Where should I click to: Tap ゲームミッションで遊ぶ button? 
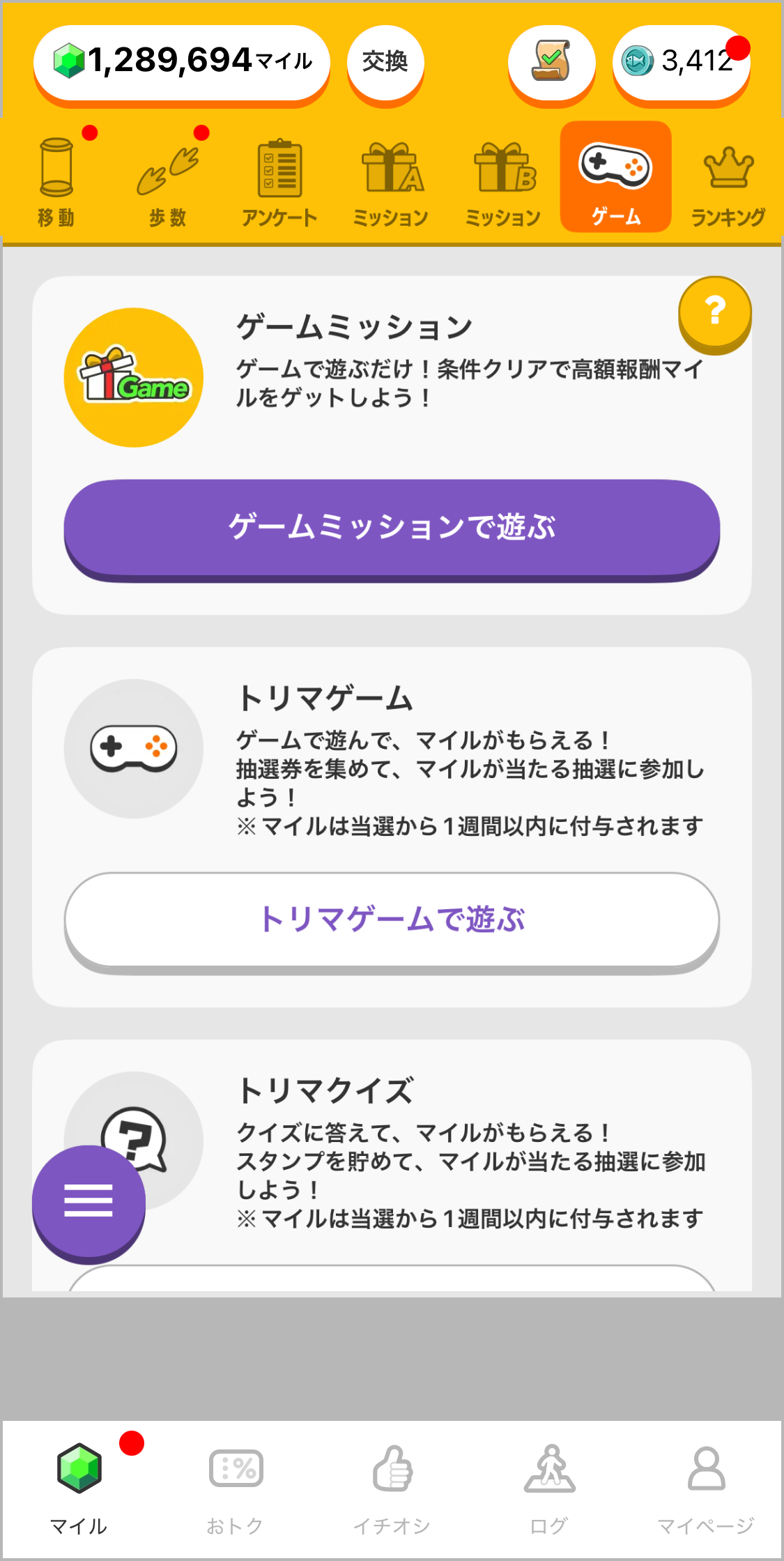(x=392, y=528)
